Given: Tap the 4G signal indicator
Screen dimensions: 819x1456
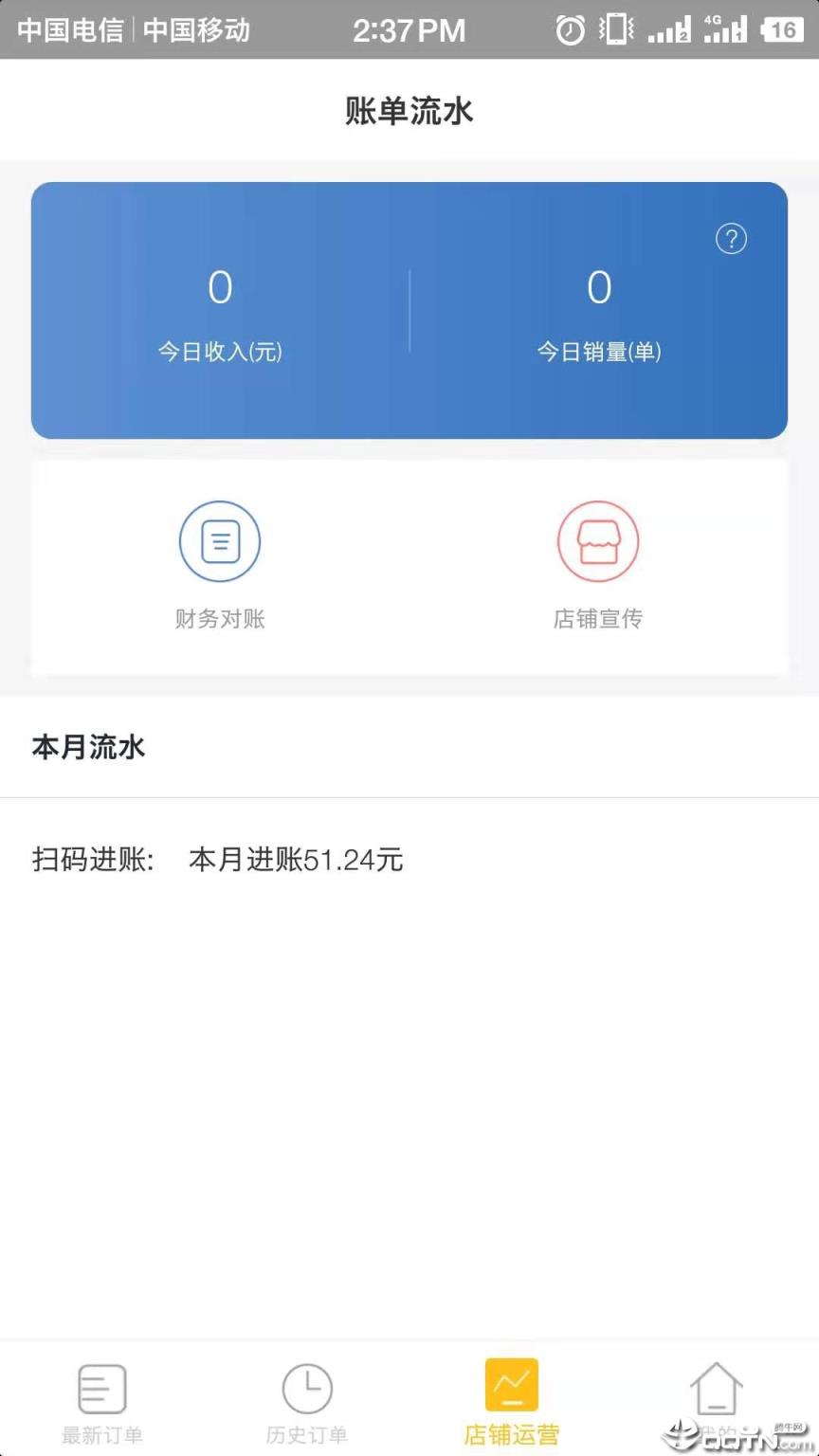Looking at the screenshot, I should tap(724, 29).
